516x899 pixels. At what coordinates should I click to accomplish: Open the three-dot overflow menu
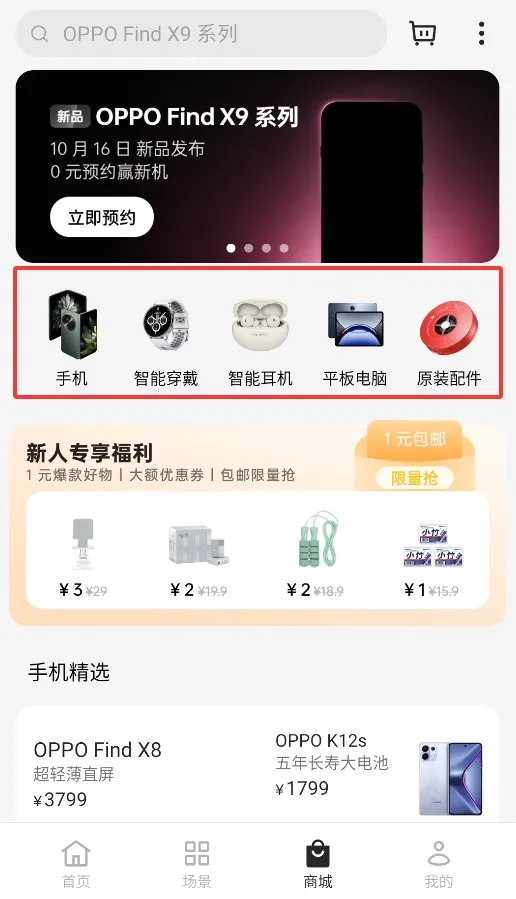[x=481, y=33]
